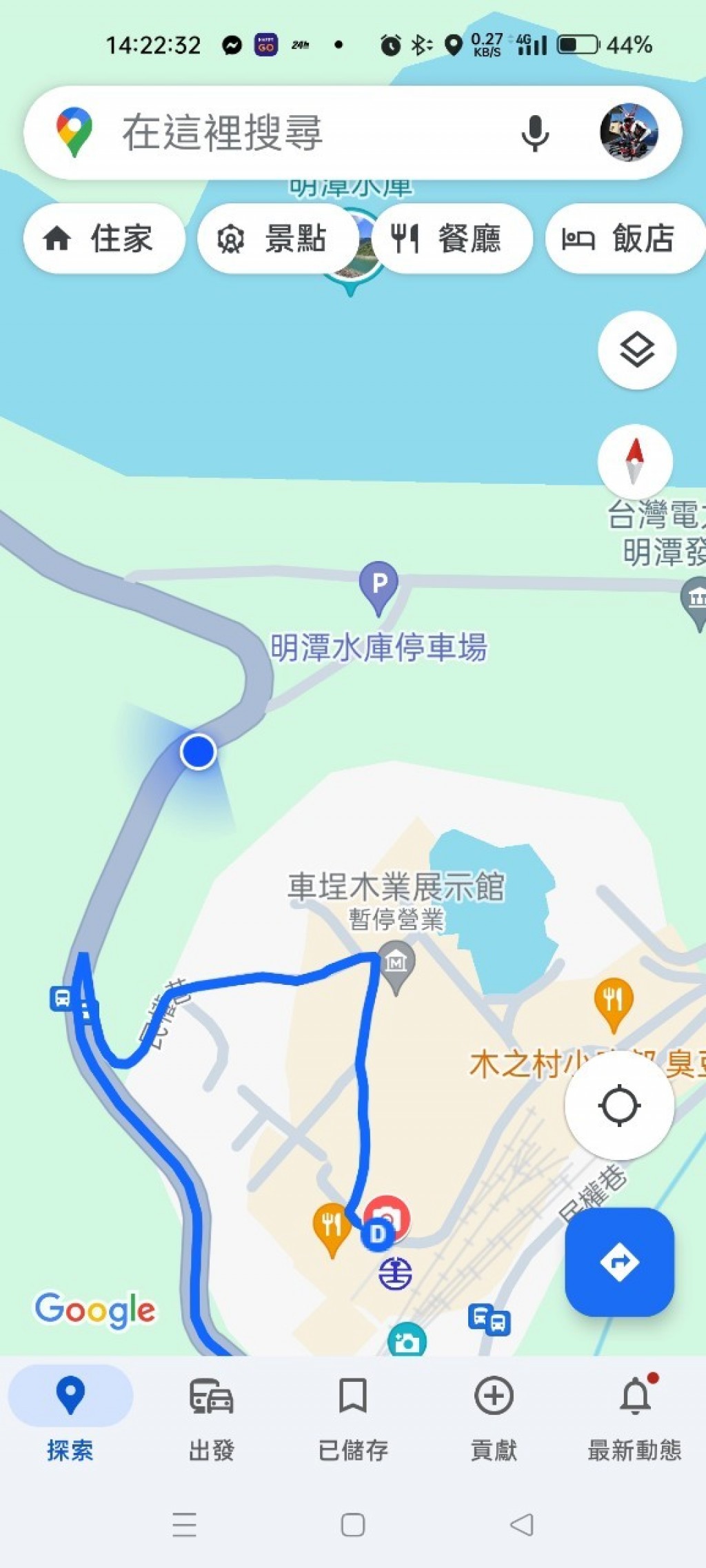Image resolution: width=706 pixels, height=1568 pixels.
Task: Select the 餐廳 restaurants chip
Action: pos(452,238)
